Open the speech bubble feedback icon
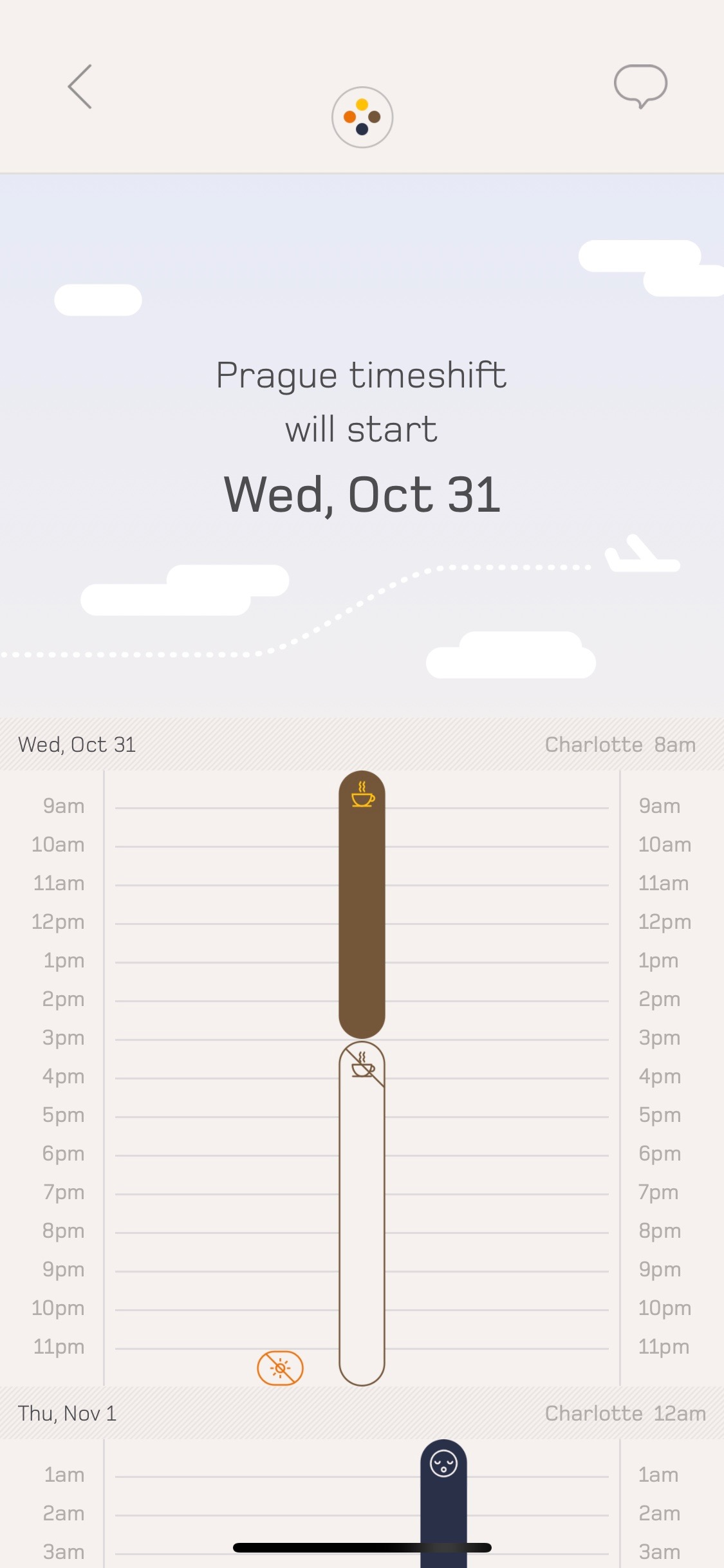The height and width of the screenshot is (1568, 724). click(x=640, y=86)
